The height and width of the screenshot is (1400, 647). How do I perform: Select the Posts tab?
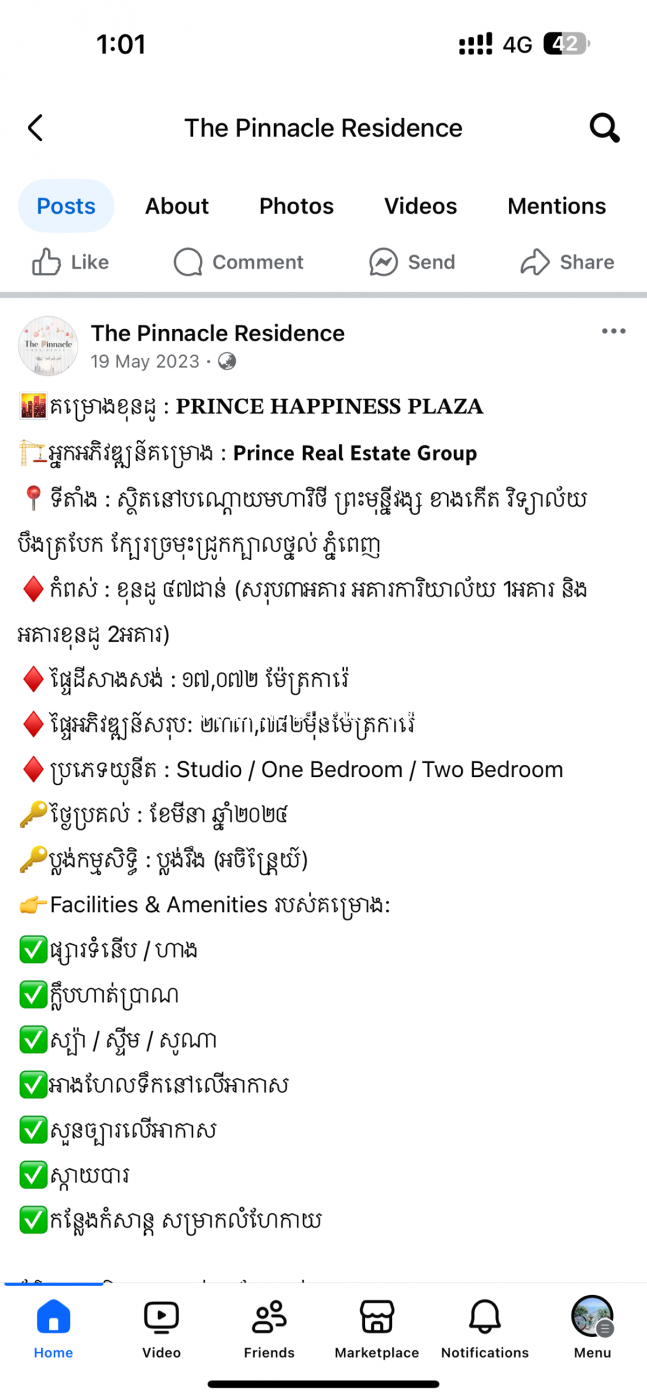click(x=66, y=206)
